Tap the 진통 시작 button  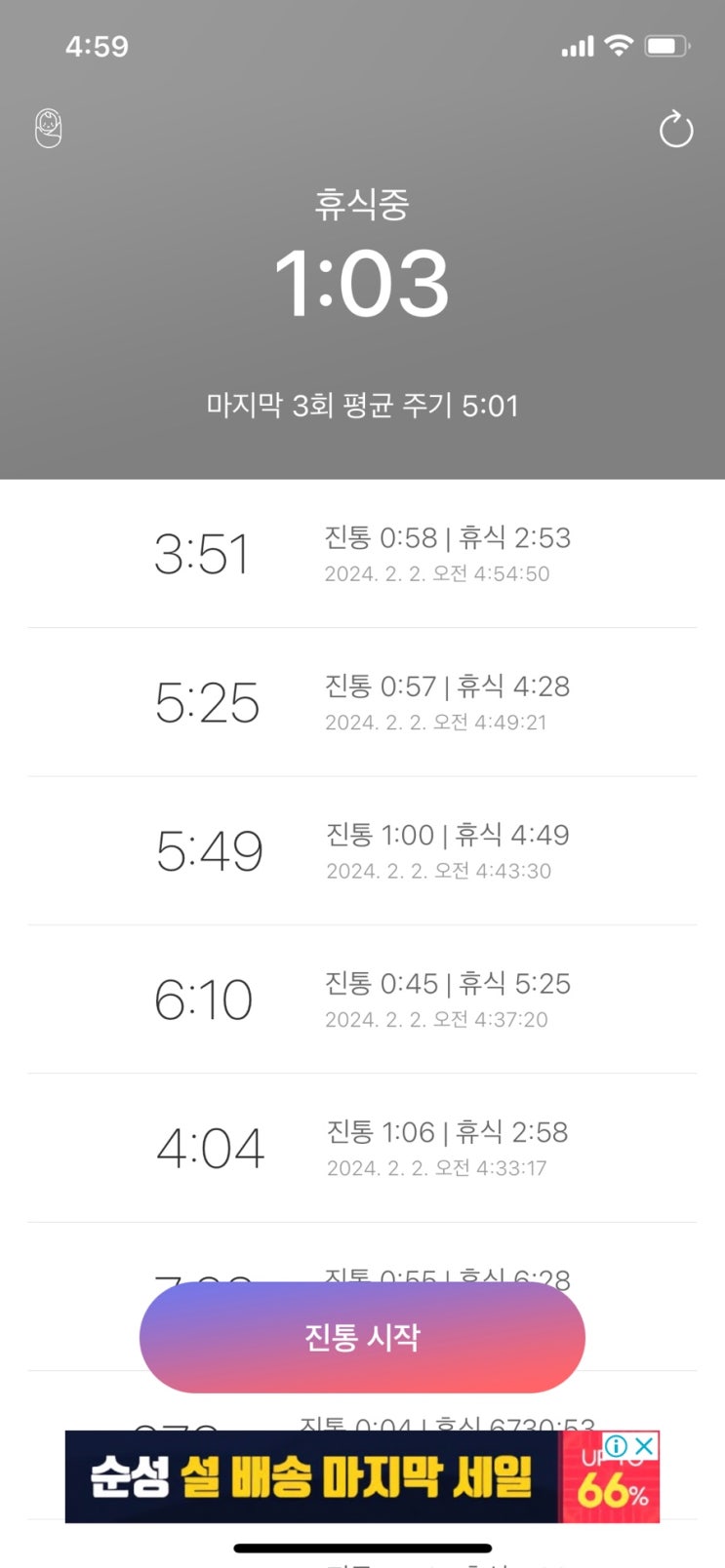click(362, 1337)
